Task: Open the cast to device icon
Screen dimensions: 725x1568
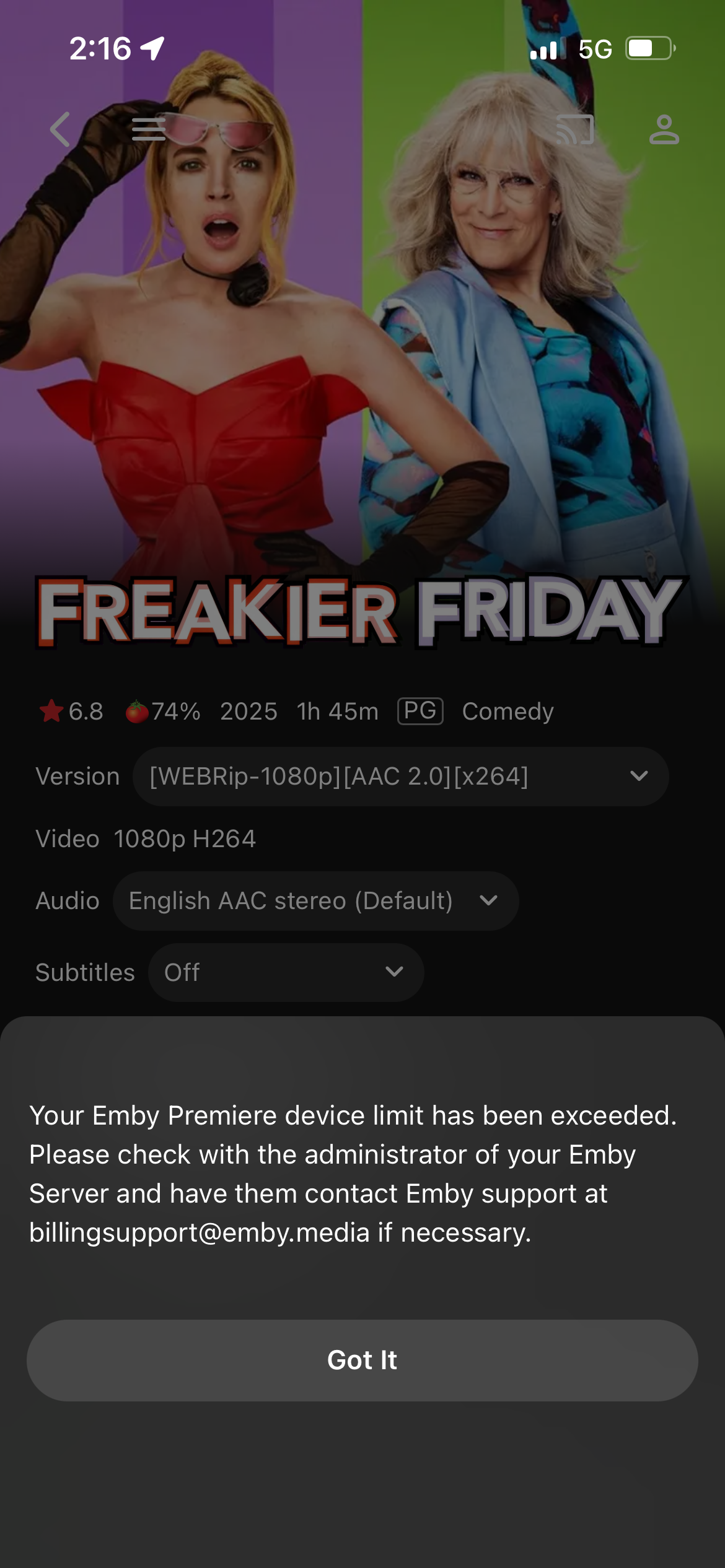Action: tap(575, 129)
